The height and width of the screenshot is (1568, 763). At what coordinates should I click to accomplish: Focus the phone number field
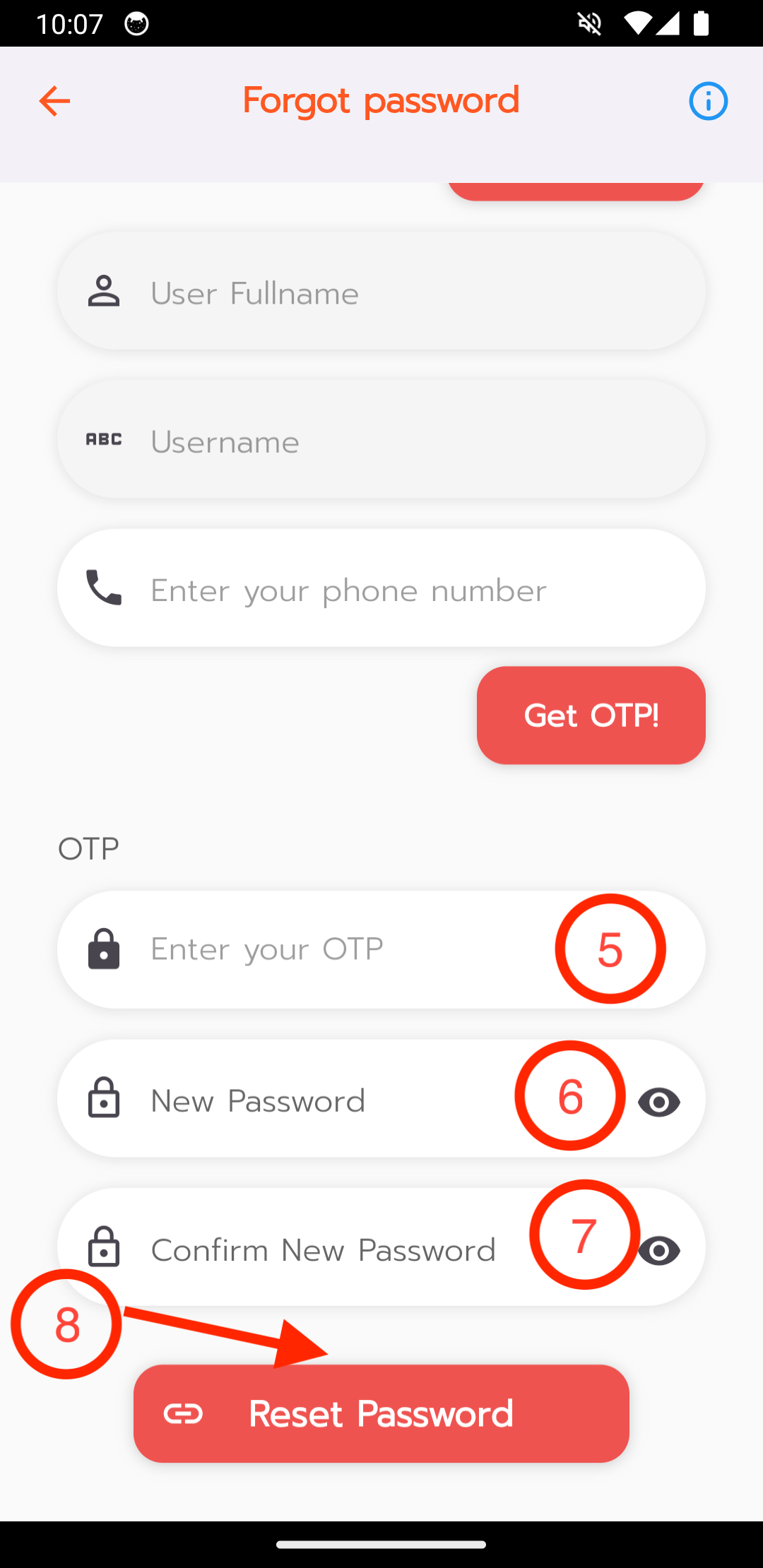point(381,588)
